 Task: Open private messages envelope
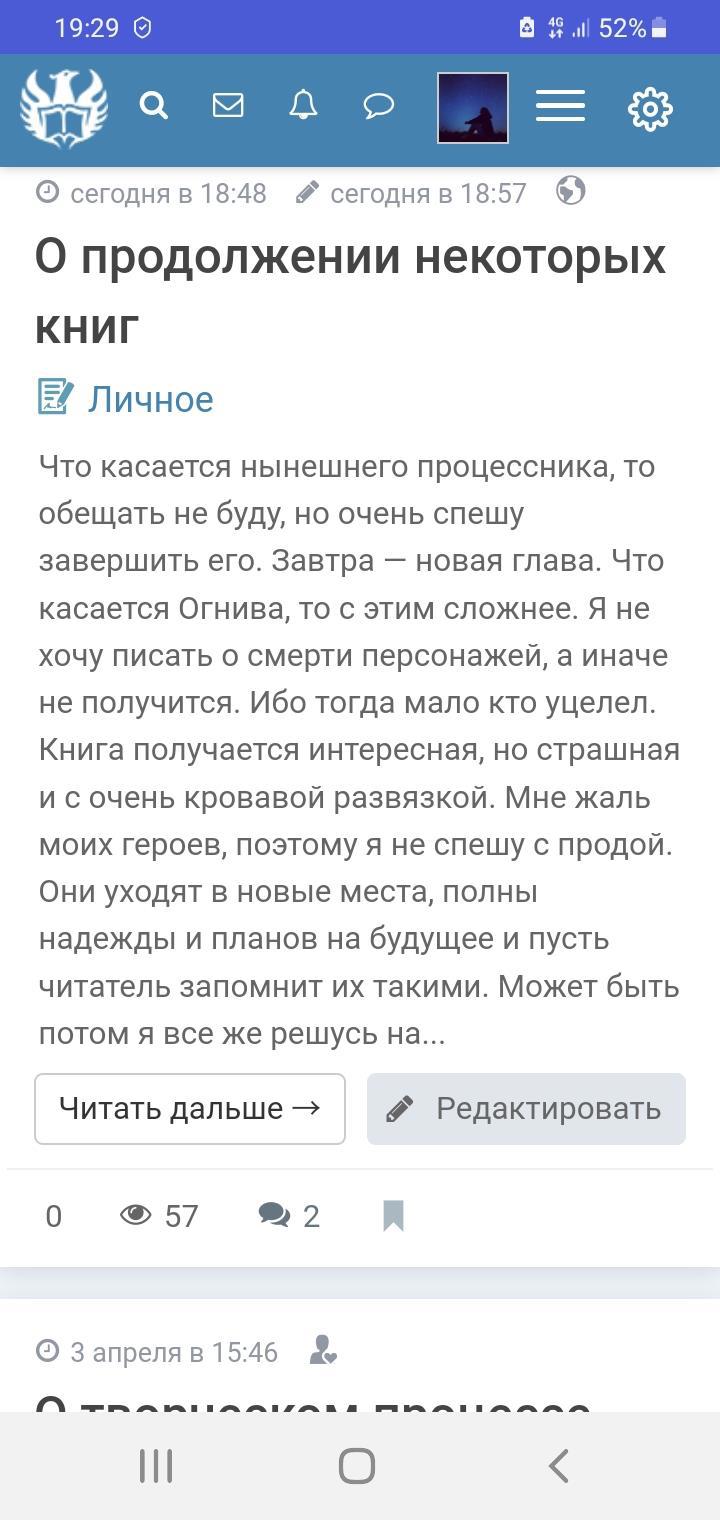(228, 106)
